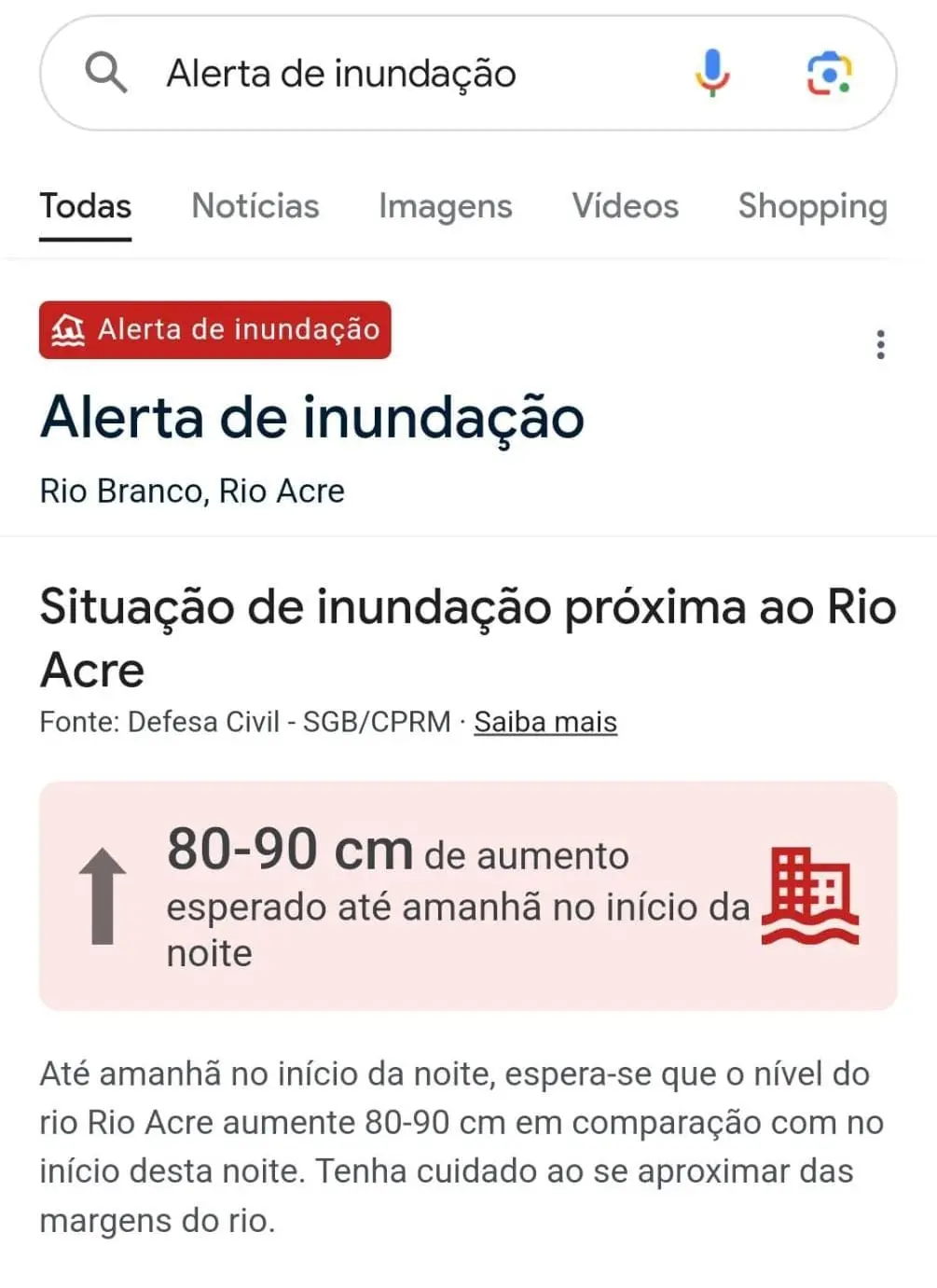Follow the 'Saiba mais' link

[545, 722]
